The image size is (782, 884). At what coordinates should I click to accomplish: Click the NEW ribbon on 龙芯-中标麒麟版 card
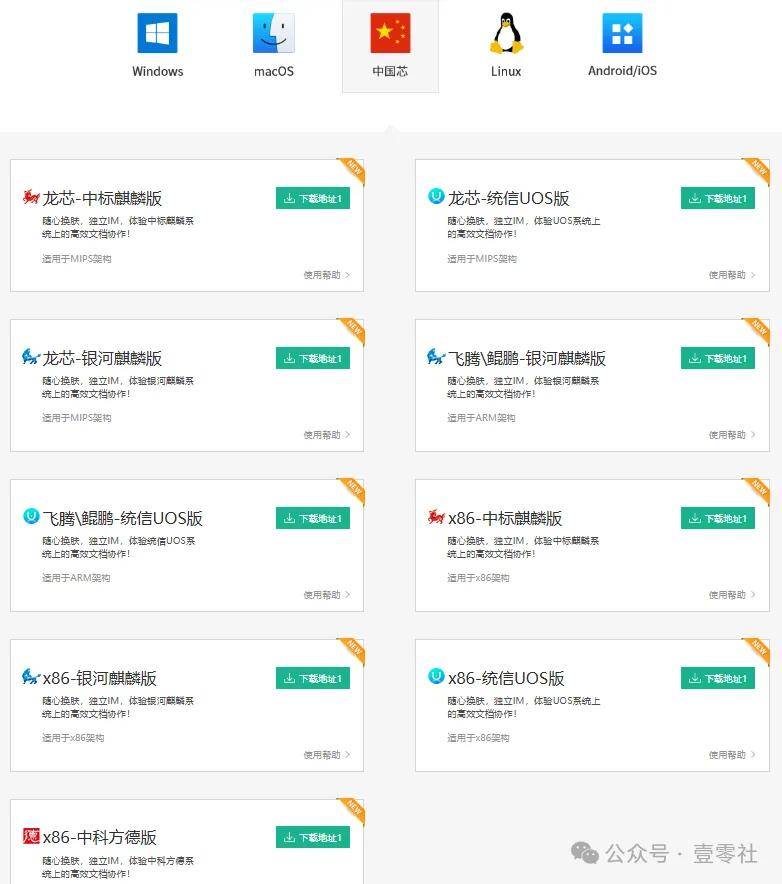[350, 172]
